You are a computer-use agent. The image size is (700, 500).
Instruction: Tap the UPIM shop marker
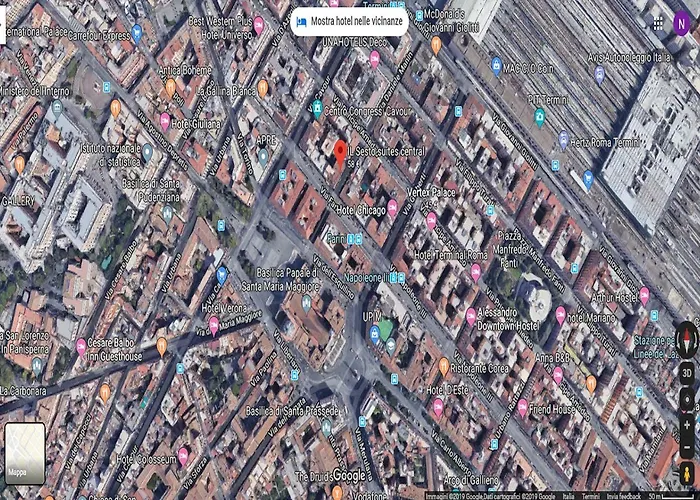375,334
